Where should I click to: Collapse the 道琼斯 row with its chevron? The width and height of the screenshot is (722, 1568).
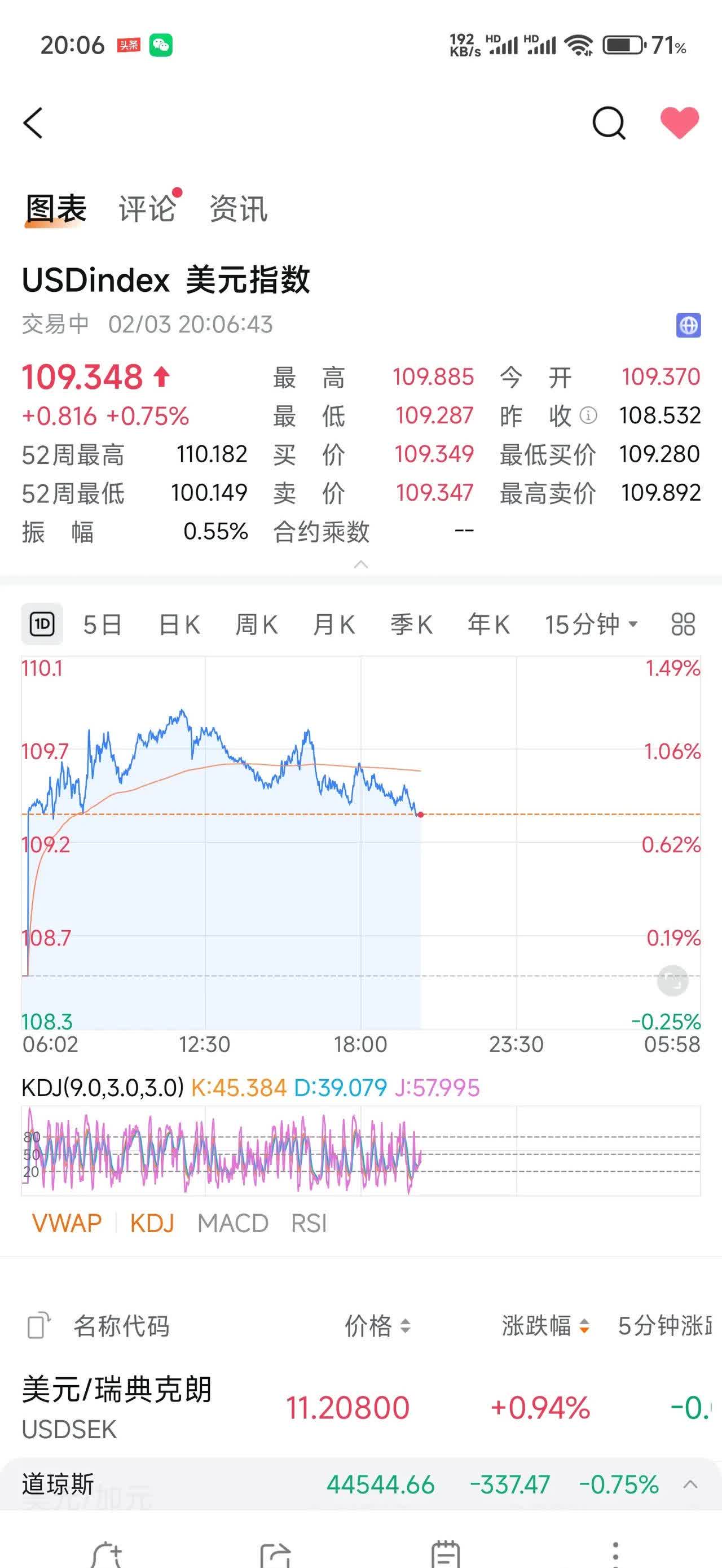click(x=689, y=1484)
